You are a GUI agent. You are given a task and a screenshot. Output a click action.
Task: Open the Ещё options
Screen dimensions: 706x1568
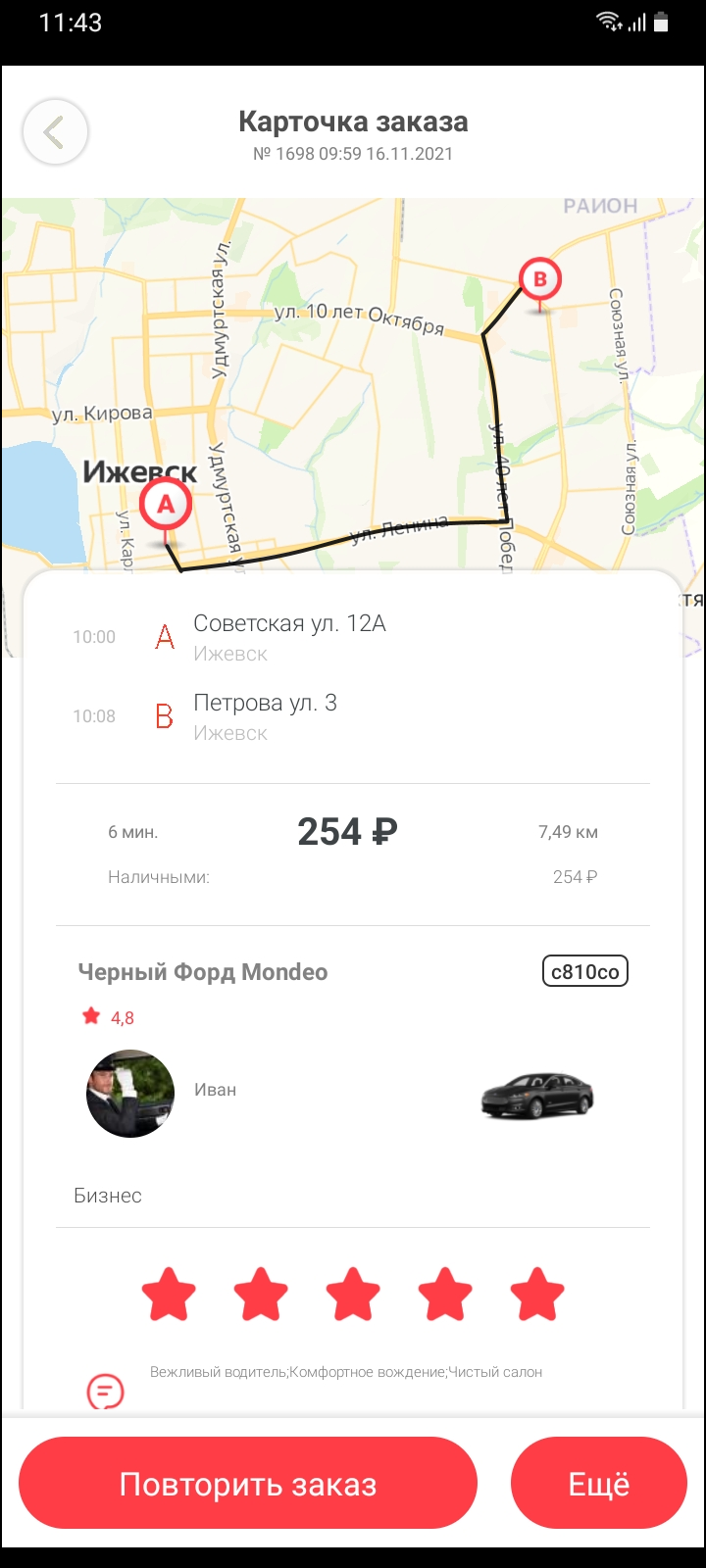pyautogui.click(x=598, y=1484)
